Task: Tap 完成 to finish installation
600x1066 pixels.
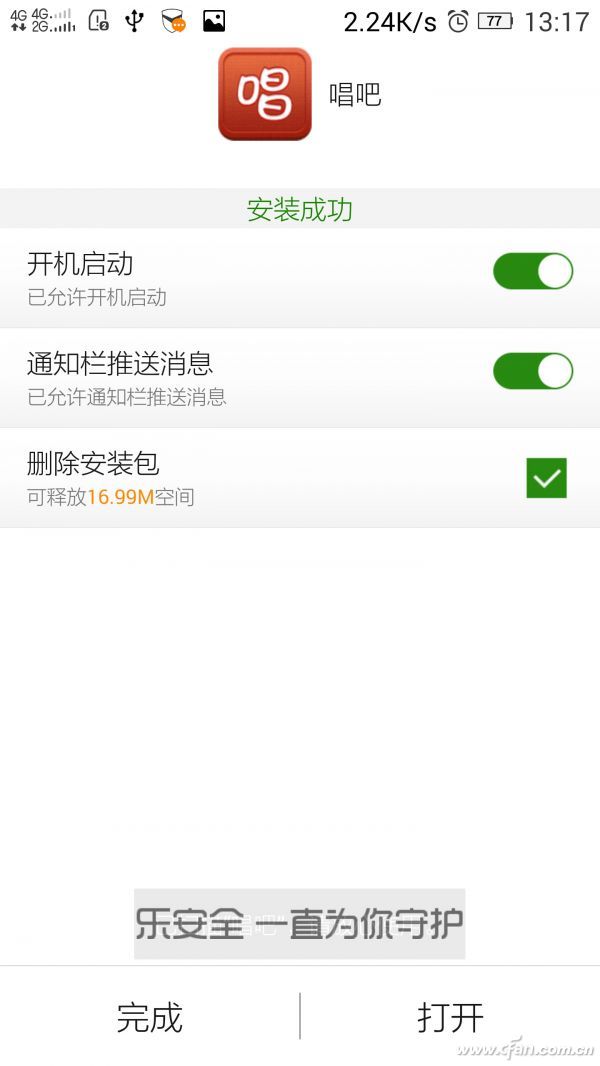Action: click(x=150, y=1018)
